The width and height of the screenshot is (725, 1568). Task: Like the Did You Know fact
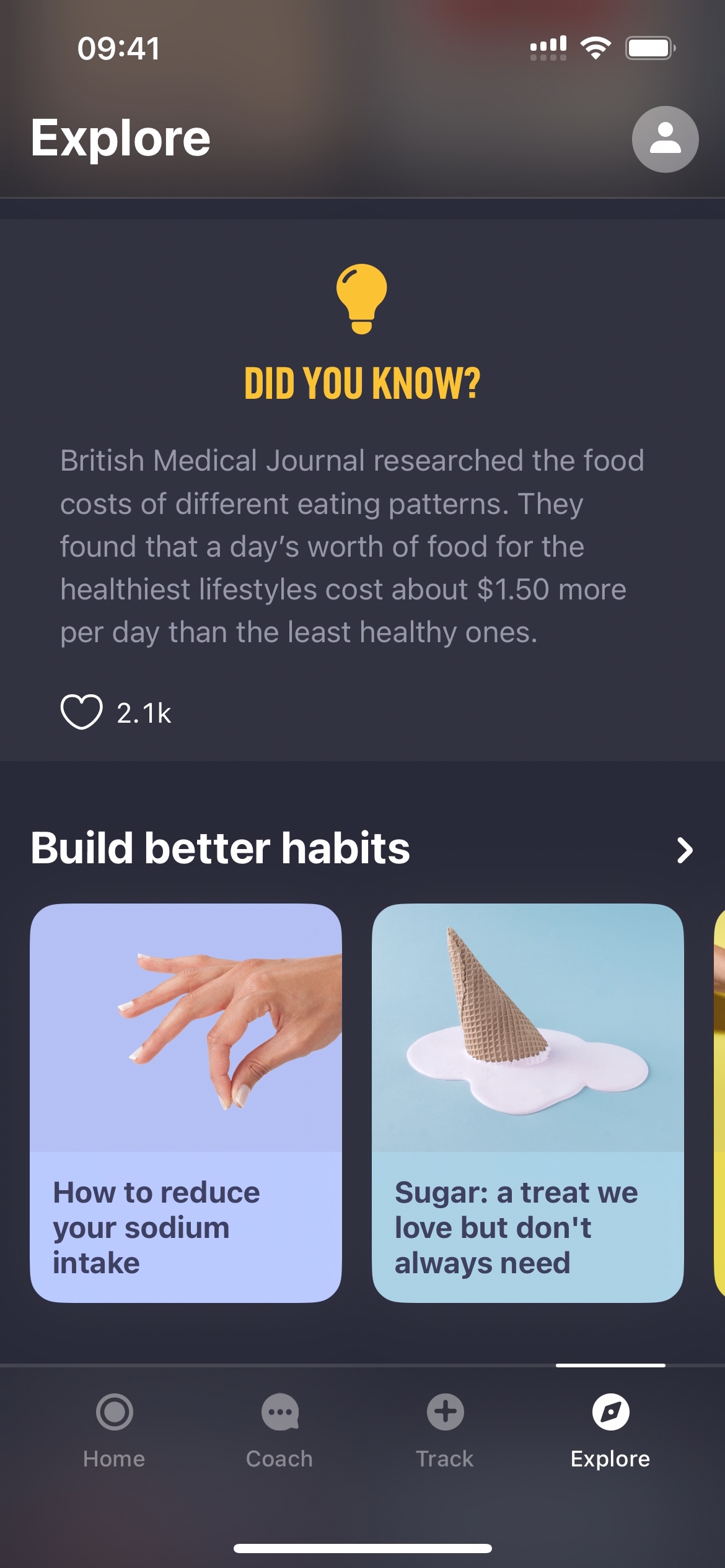(81, 712)
